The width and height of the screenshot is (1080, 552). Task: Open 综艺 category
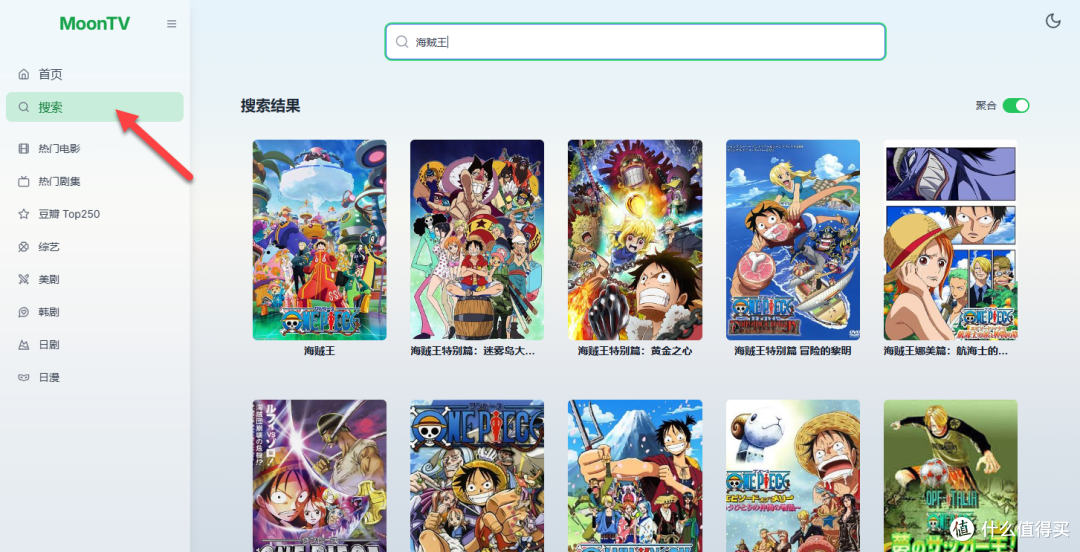point(48,247)
